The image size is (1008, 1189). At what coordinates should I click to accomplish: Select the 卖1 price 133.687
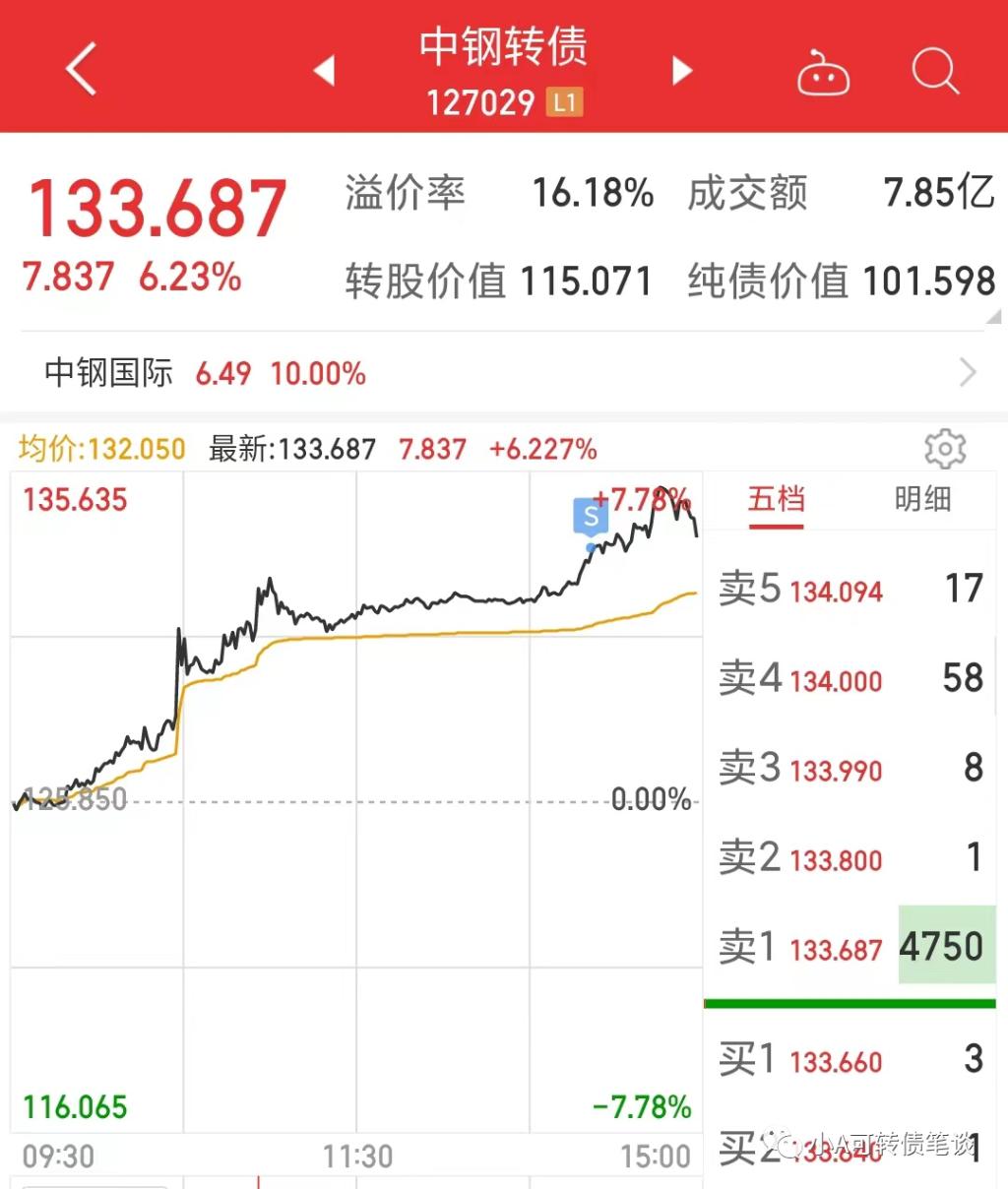click(836, 950)
